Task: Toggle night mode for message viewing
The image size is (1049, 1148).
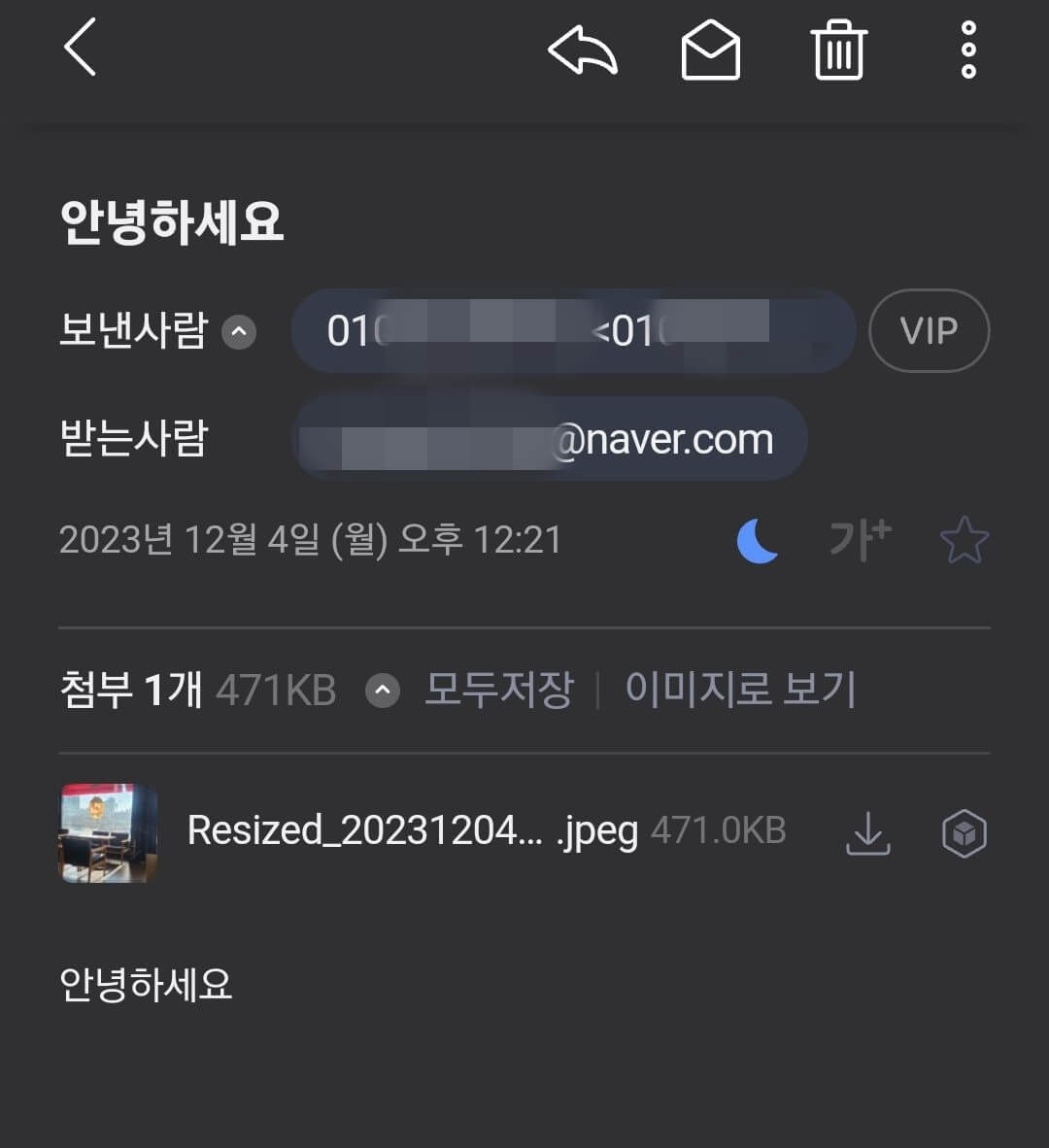Action: click(x=758, y=540)
